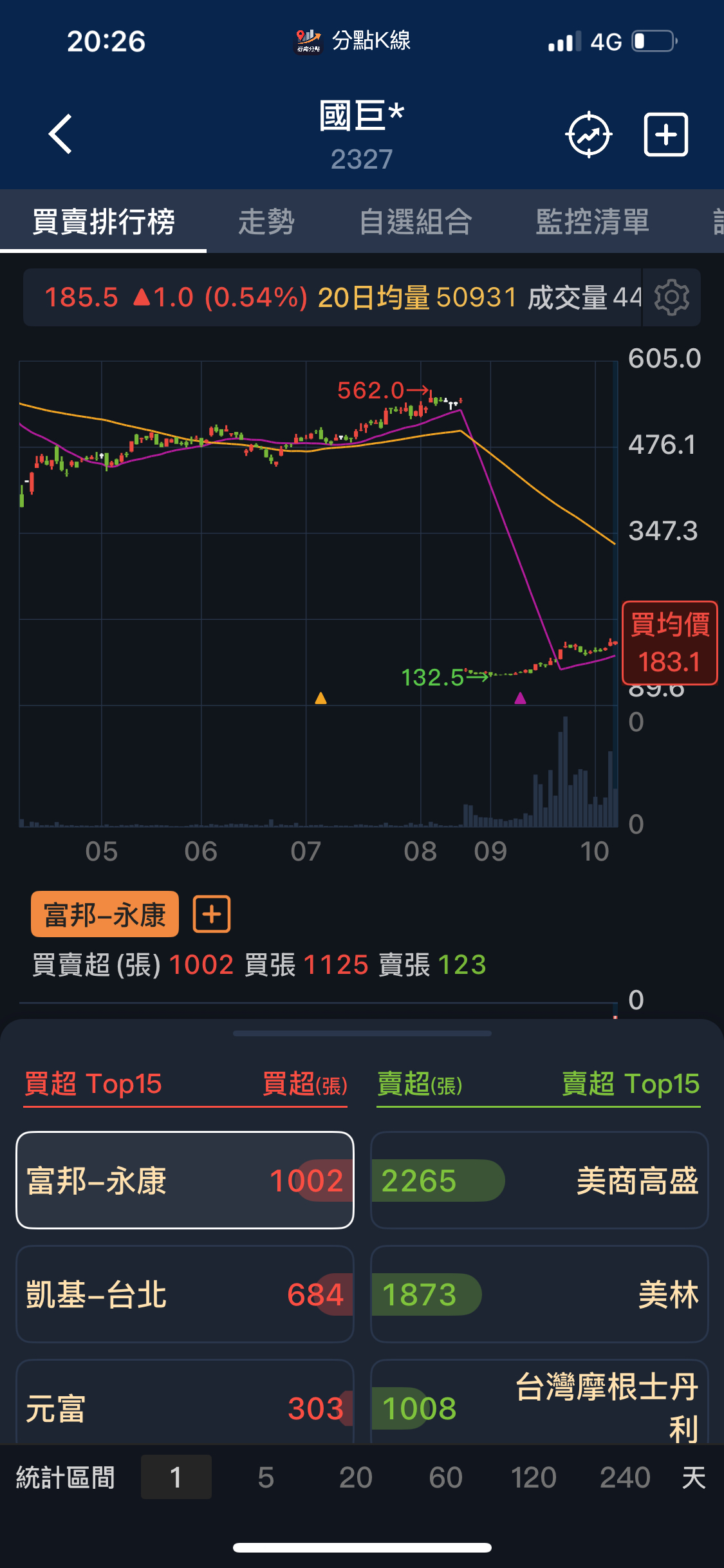Select 美商高盛 in the sell ranking

tap(539, 1180)
